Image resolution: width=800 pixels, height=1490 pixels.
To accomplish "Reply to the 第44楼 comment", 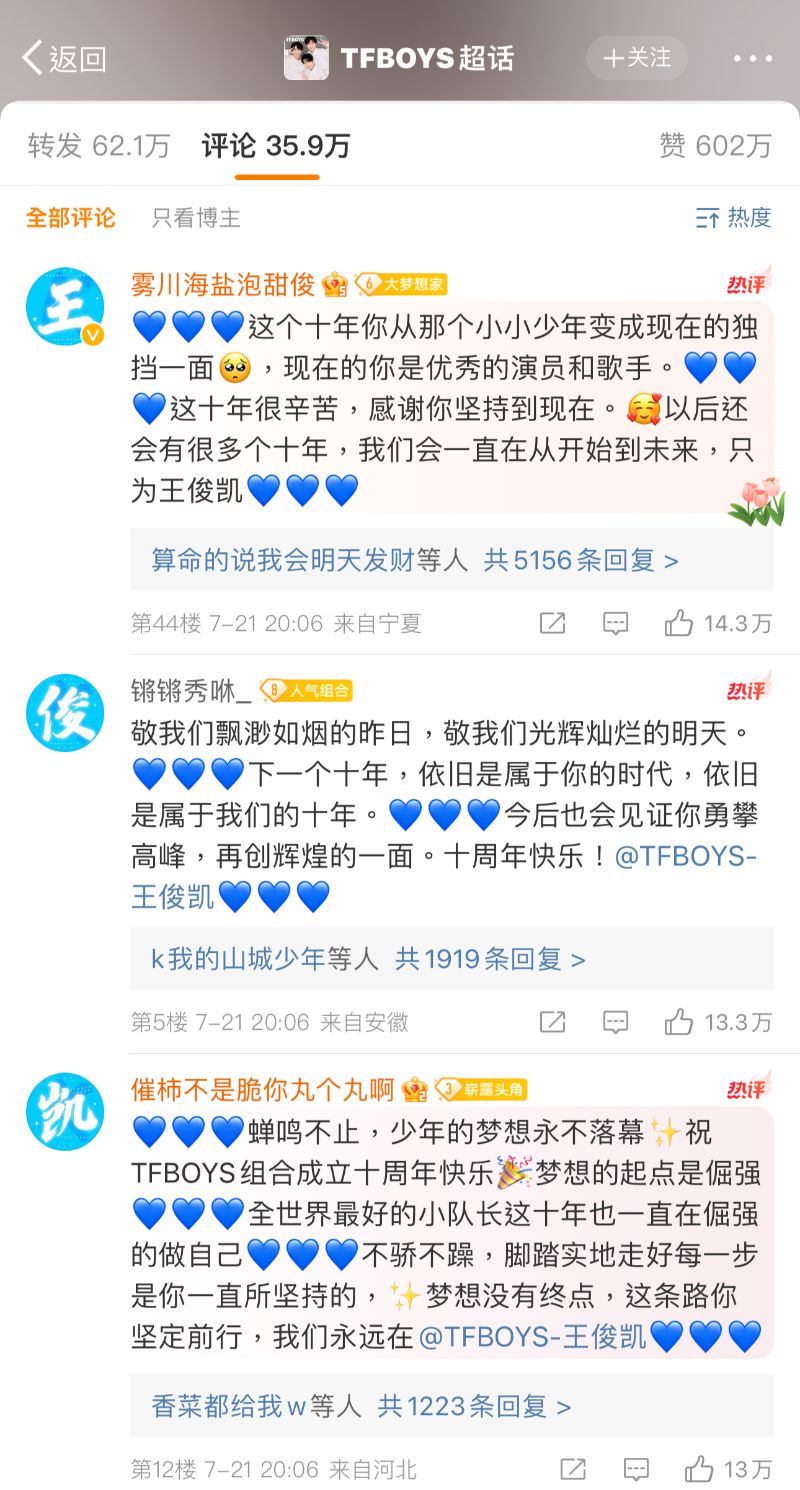I will [x=615, y=624].
